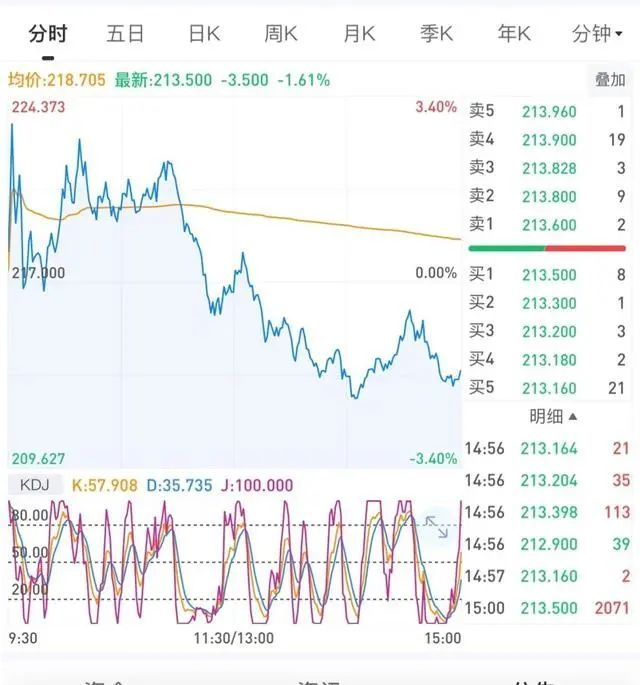The width and height of the screenshot is (640, 685).
Task: Show the 月K monthly chart
Action: click(359, 34)
